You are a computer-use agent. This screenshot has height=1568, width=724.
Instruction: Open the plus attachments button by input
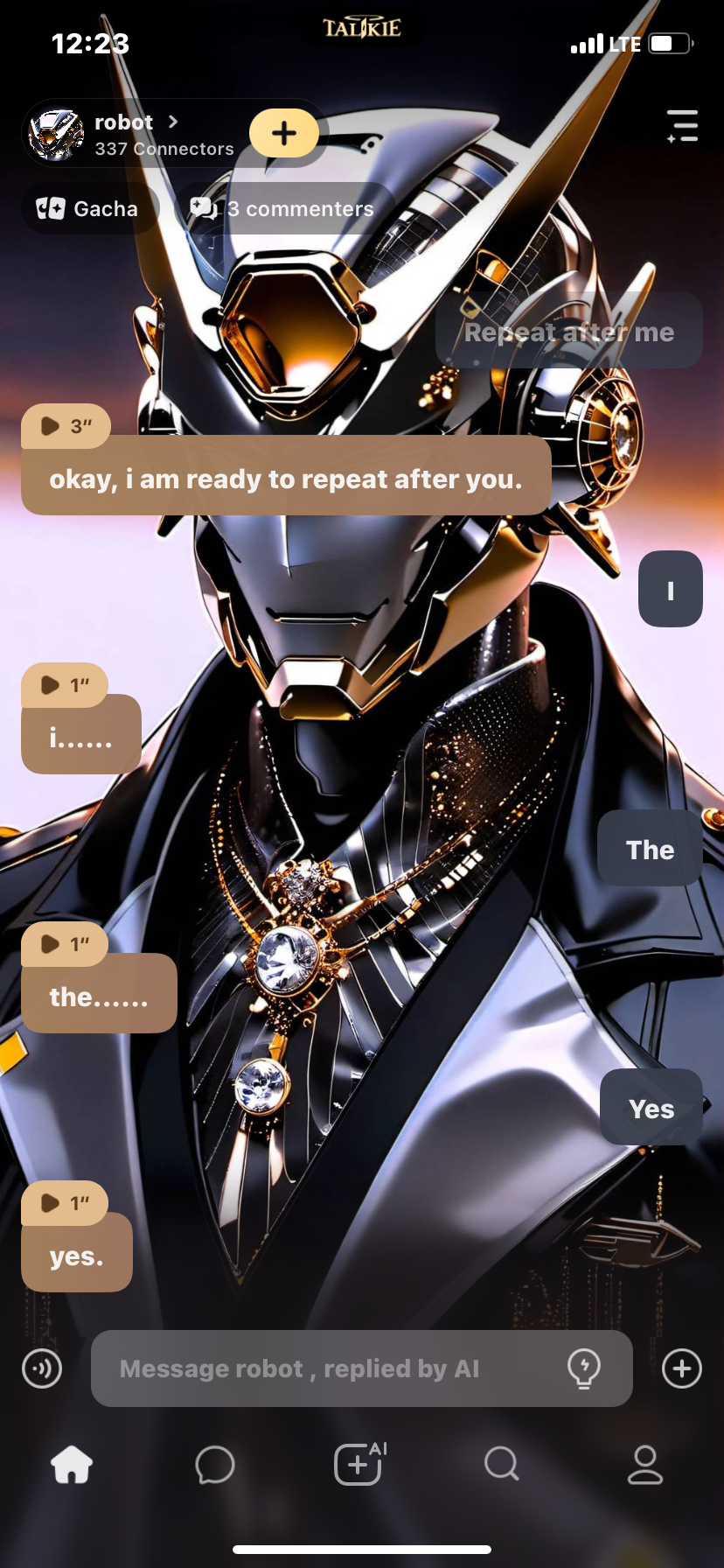click(682, 1368)
